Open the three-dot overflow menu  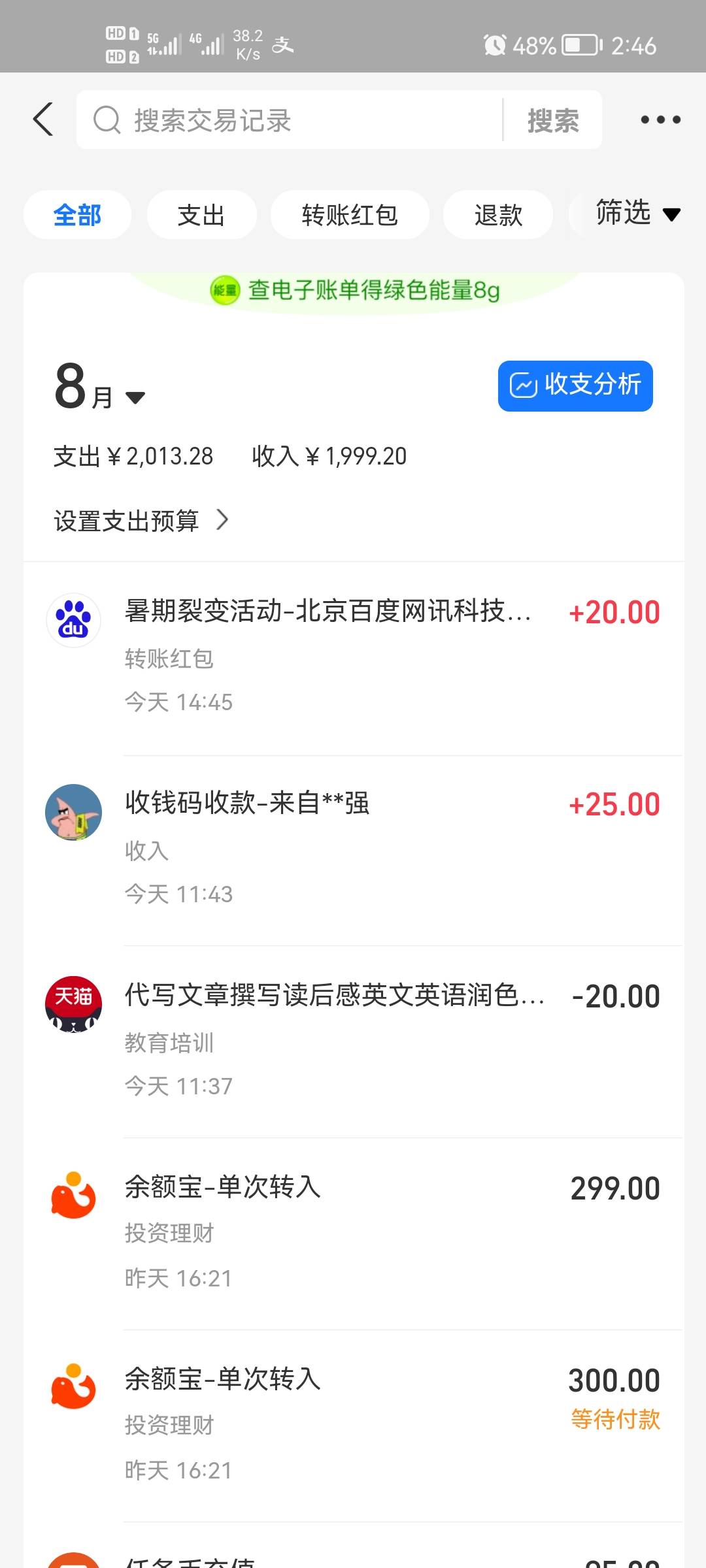tap(660, 120)
